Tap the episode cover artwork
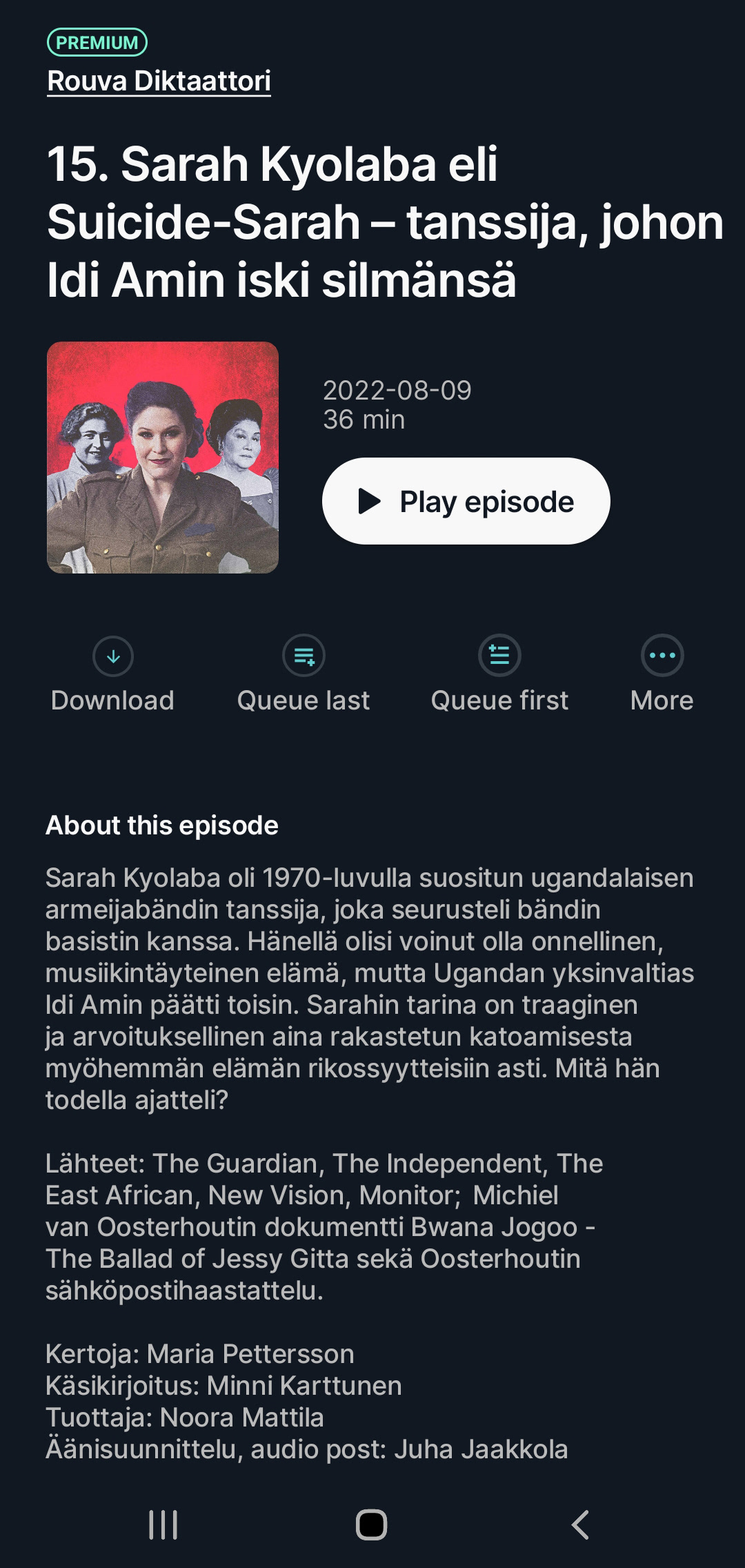The width and height of the screenshot is (745, 1568). click(x=163, y=458)
